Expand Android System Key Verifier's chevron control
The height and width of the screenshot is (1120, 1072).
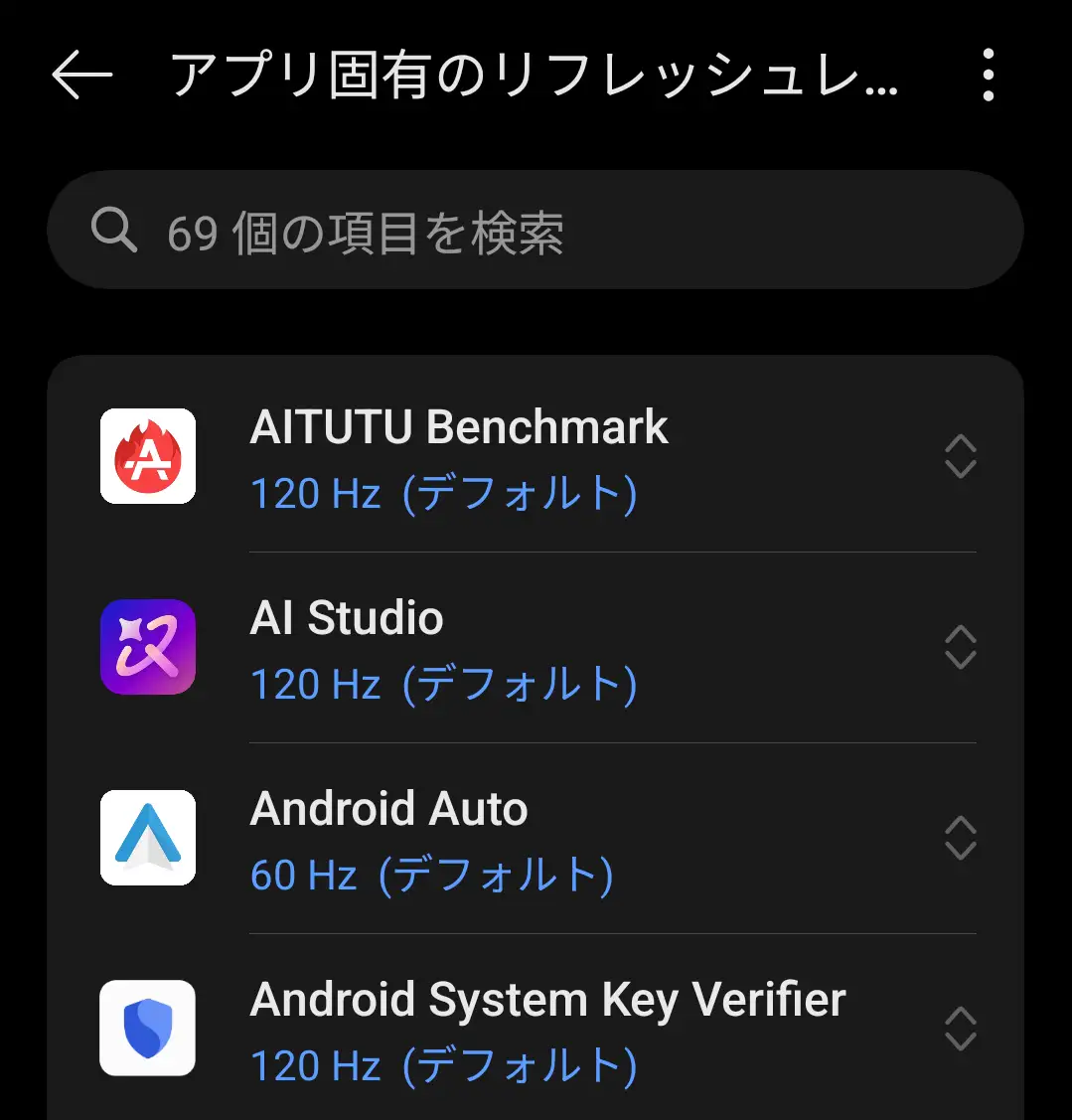(960, 1029)
